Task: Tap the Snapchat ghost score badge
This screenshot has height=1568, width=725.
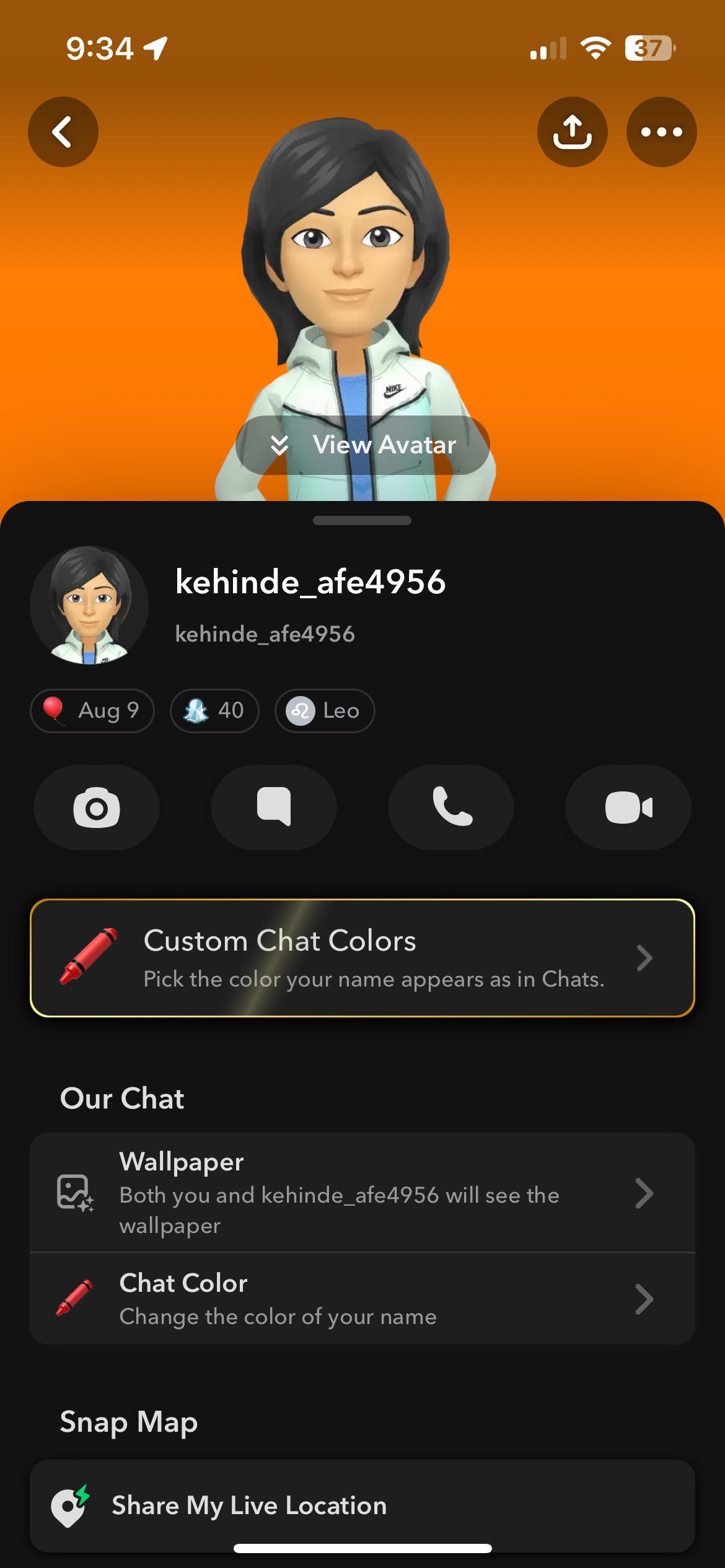Action: [x=214, y=710]
